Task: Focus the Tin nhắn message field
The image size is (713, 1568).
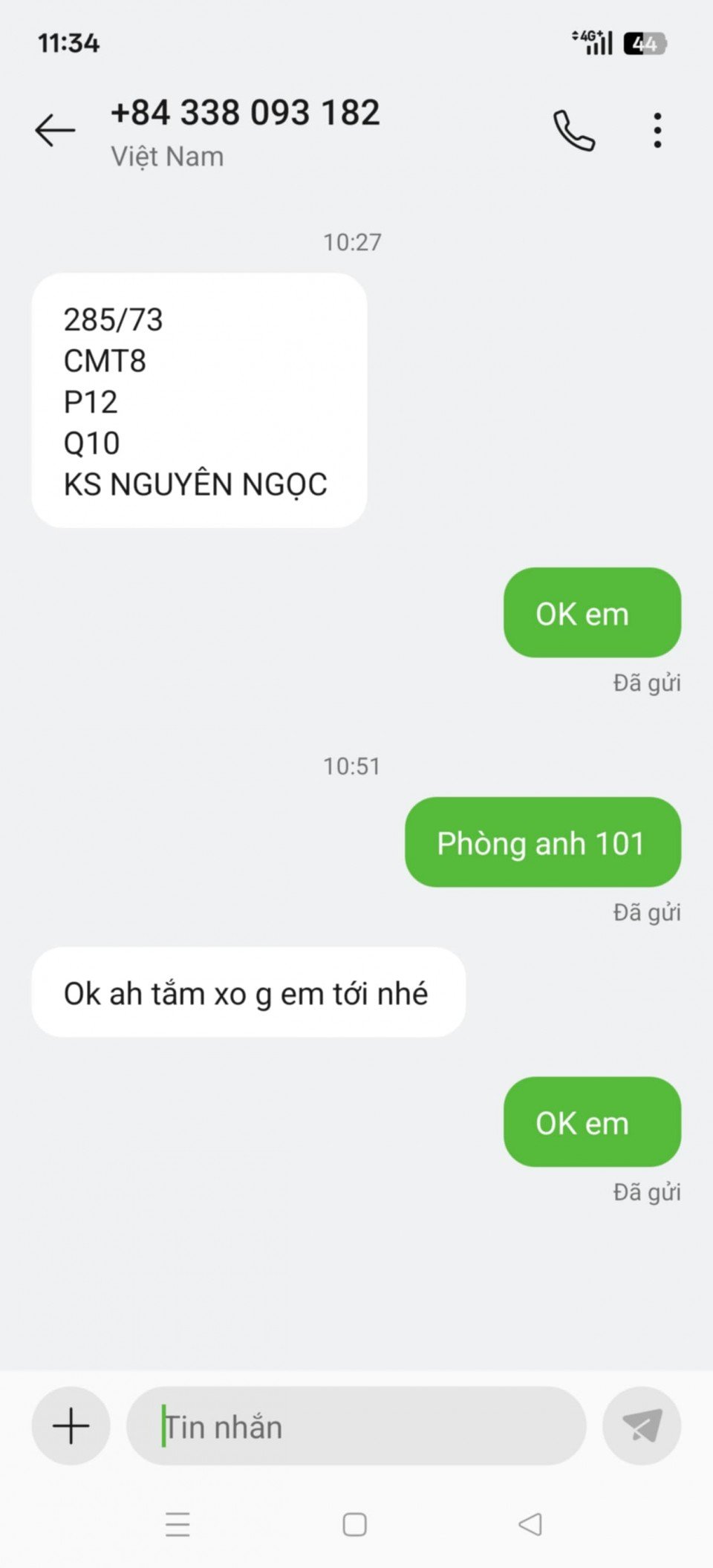Action: [356, 1426]
